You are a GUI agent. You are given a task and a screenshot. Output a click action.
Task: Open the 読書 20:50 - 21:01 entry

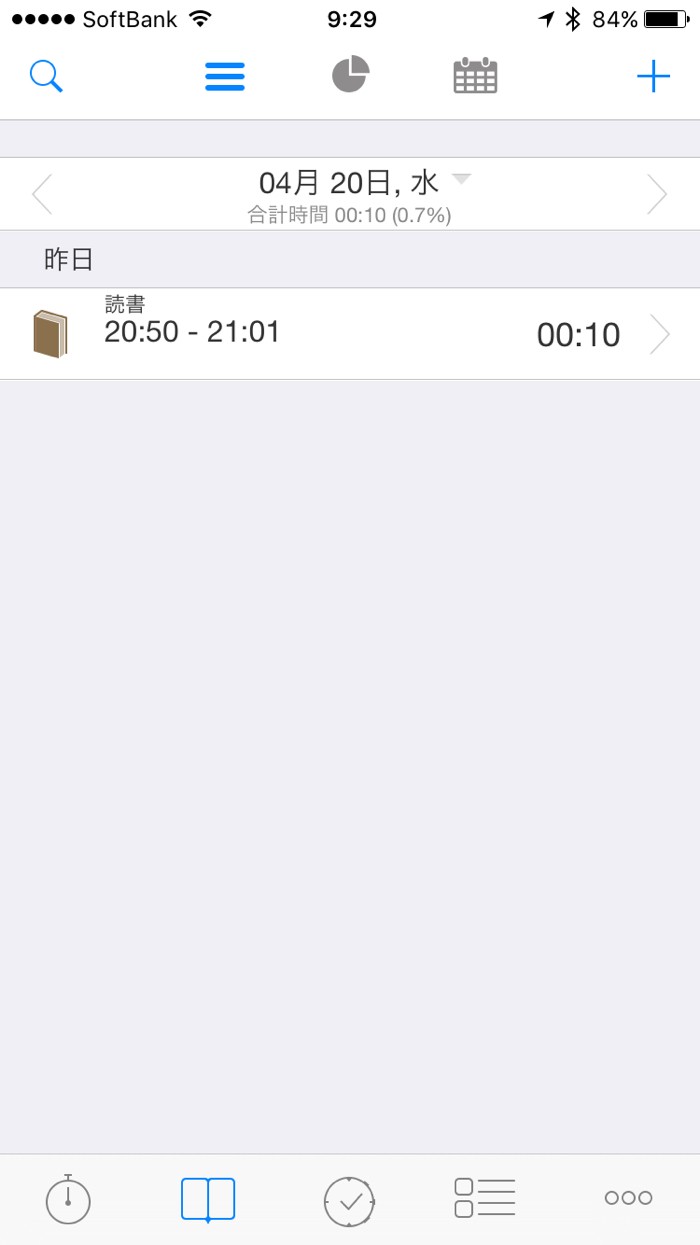(x=350, y=334)
